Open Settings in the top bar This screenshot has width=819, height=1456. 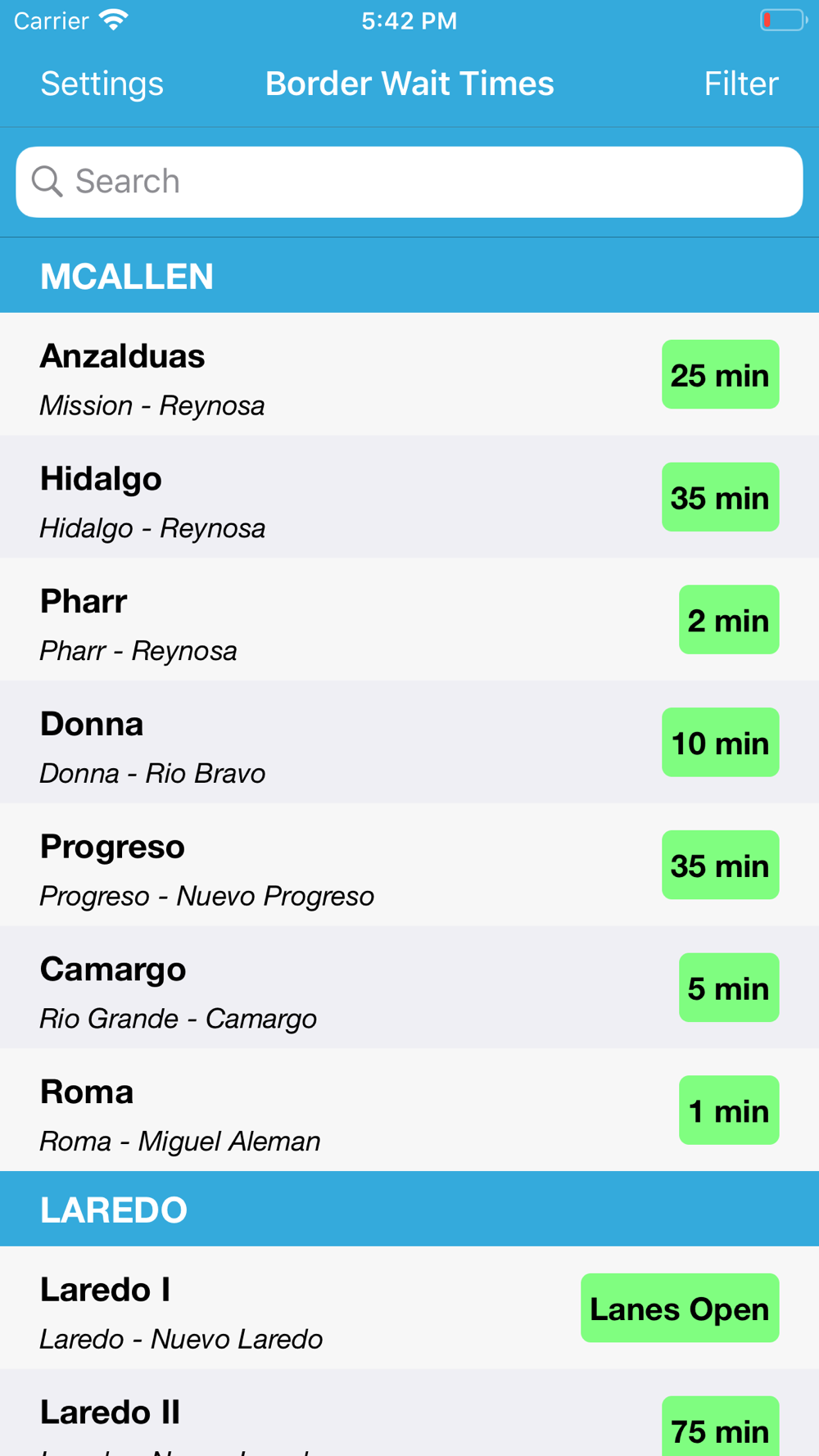point(102,84)
